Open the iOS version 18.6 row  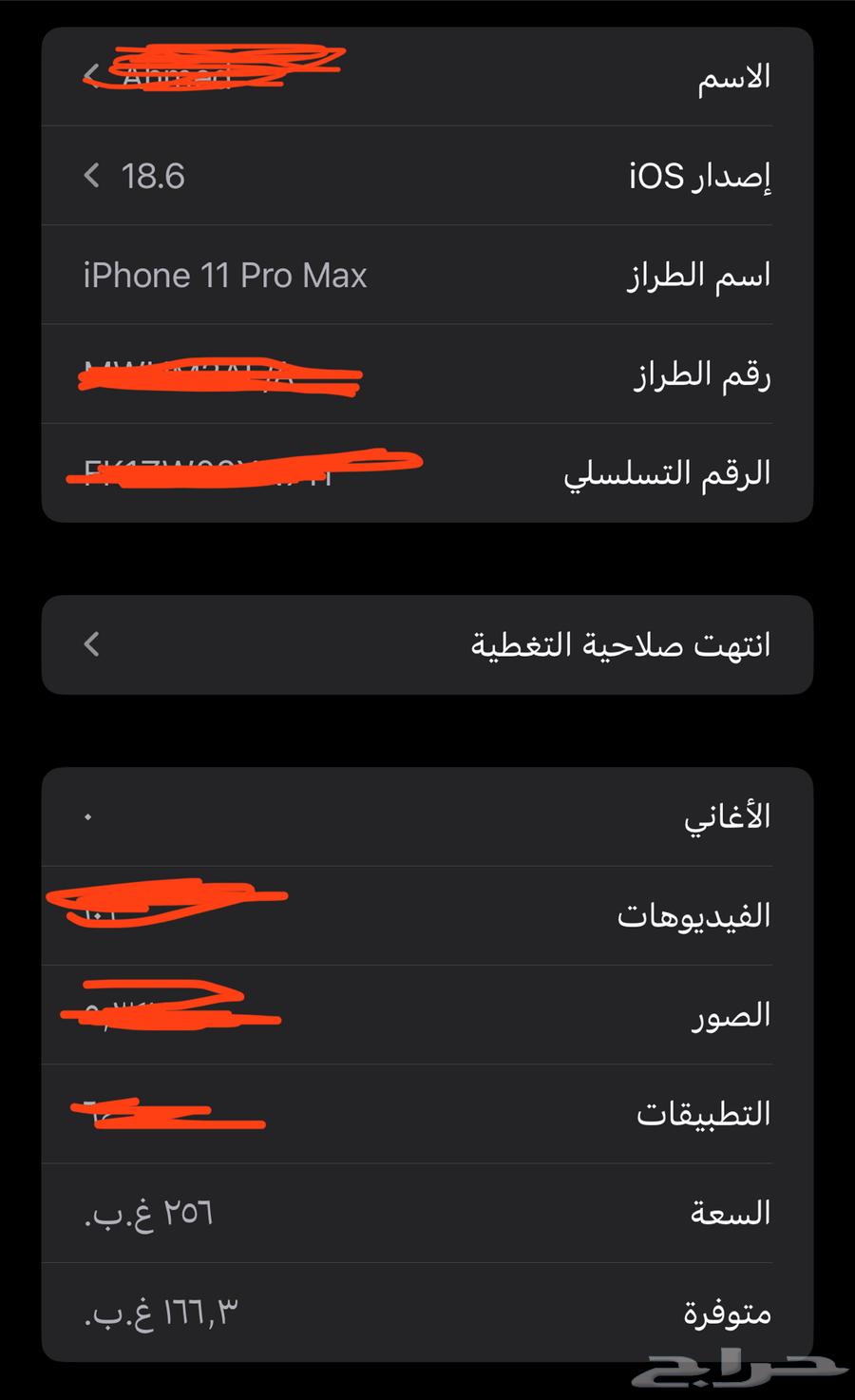pyautogui.click(x=427, y=176)
